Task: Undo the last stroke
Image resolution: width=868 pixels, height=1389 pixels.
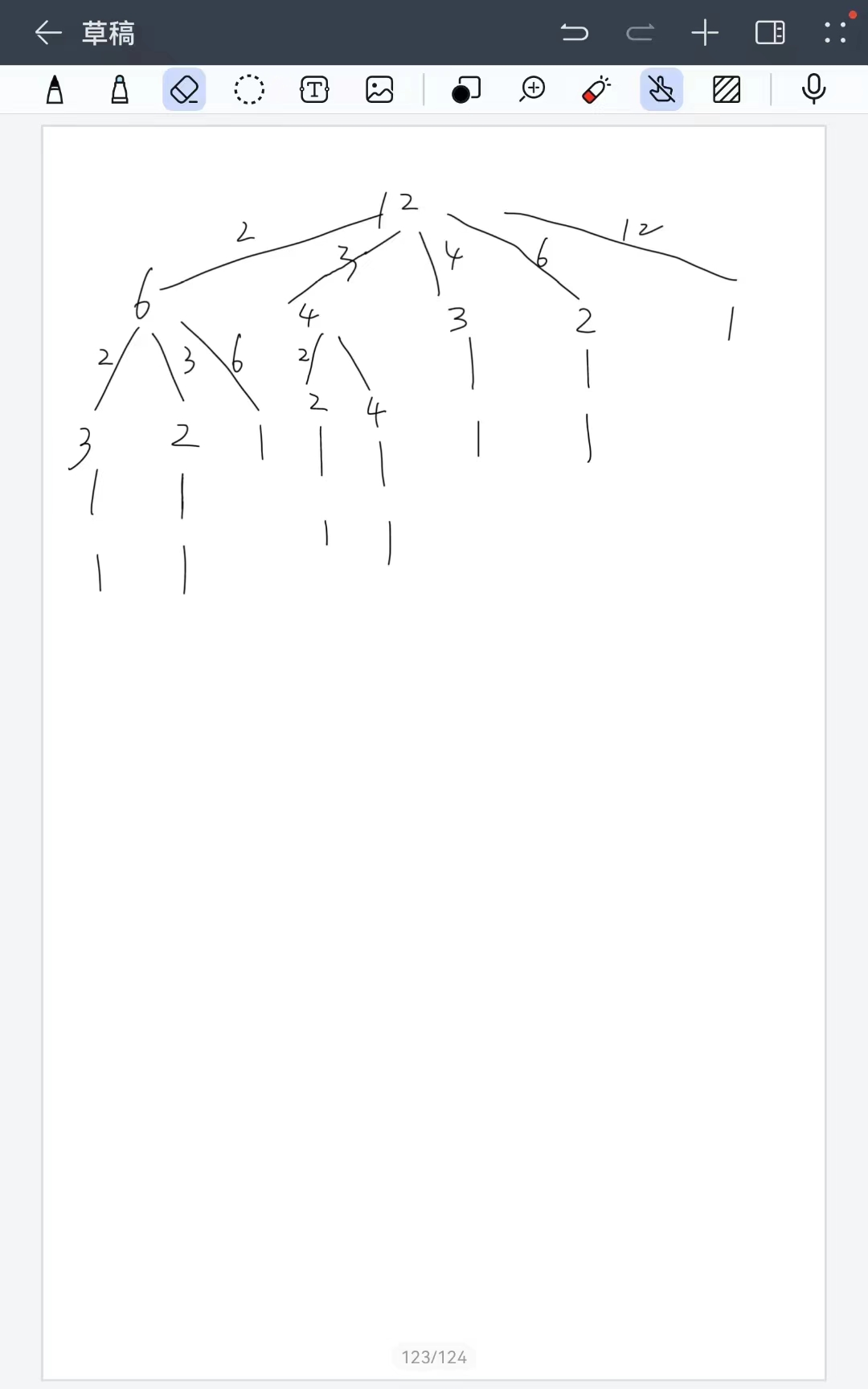Action: [575, 33]
